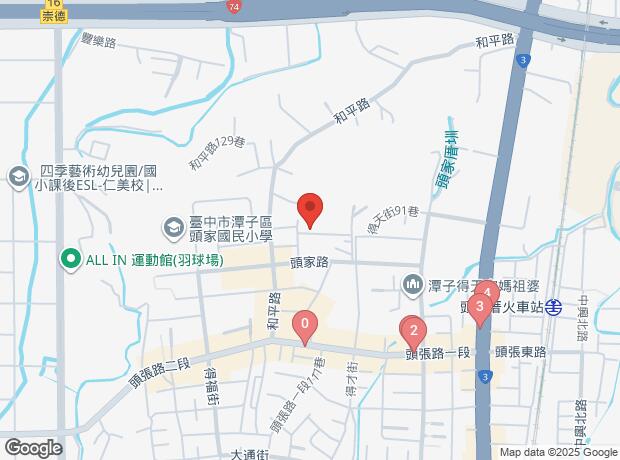Screen dimensions: 620x460
Task: Open ALL IN 運動館 place marker
Action: click(x=70, y=260)
